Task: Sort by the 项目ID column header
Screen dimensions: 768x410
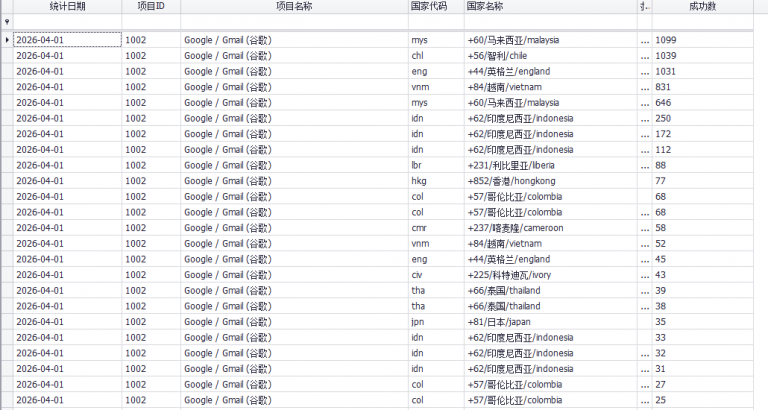Action: [x=151, y=6]
